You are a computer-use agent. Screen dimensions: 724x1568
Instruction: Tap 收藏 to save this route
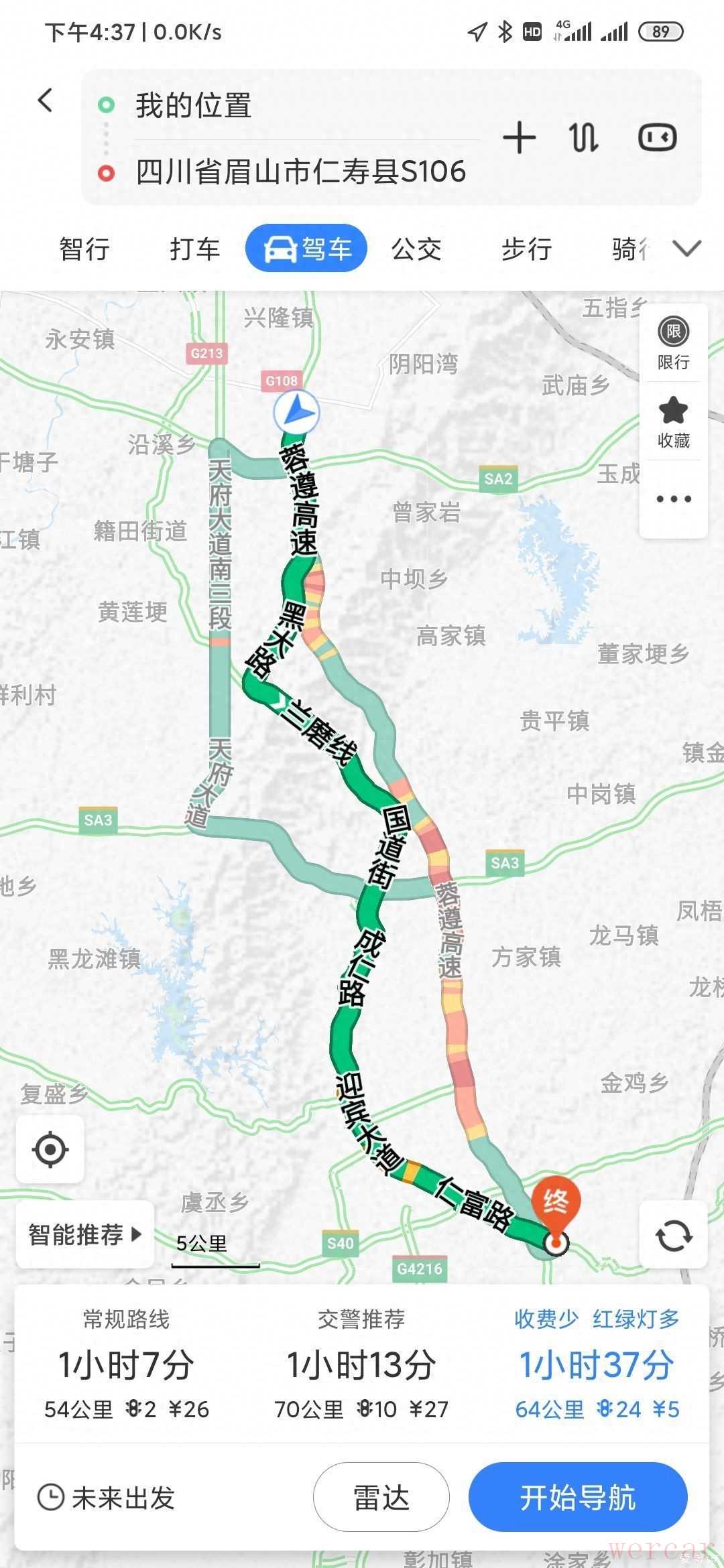click(x=674, y=422)
